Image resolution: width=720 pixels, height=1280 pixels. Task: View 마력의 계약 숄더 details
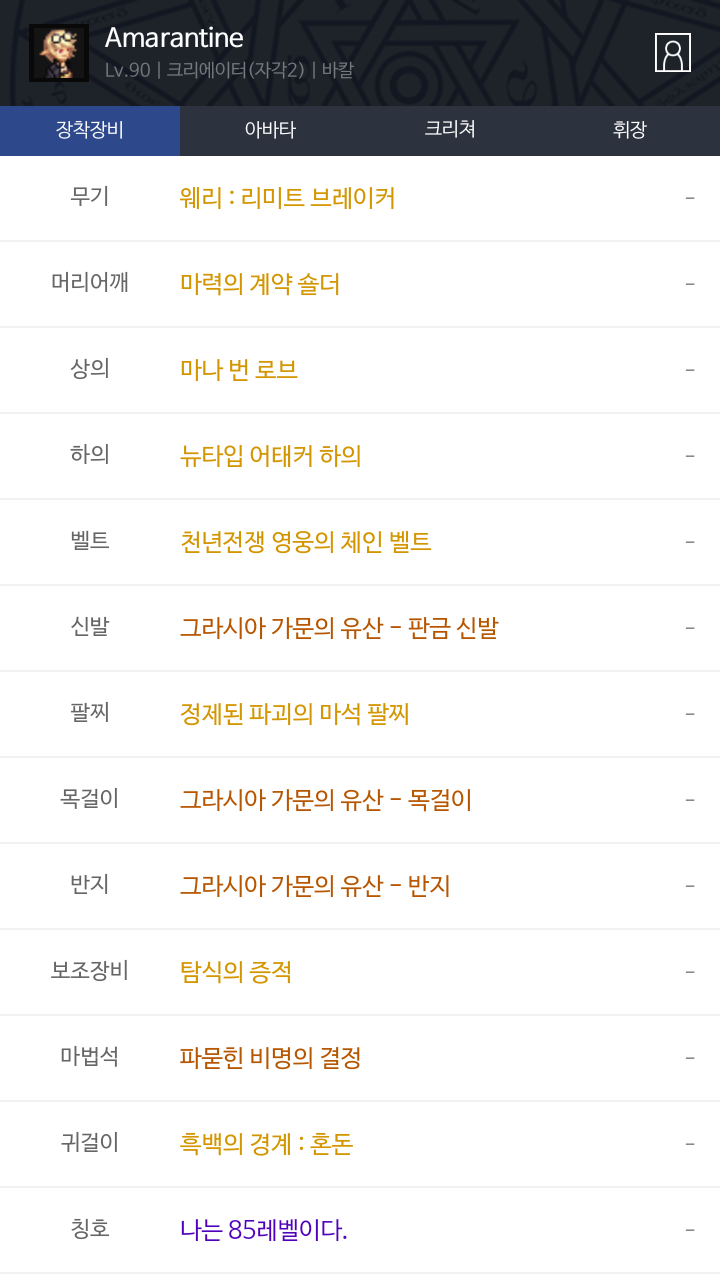pyautogui.click(x=260, y=284)
